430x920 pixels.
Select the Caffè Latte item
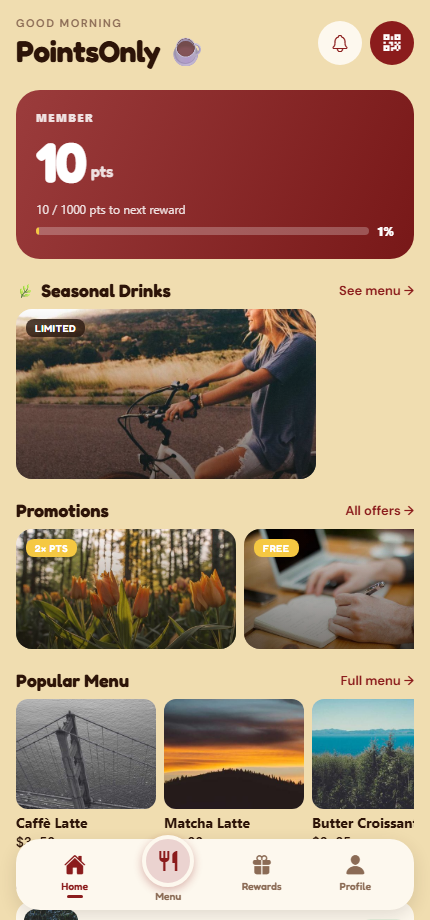(x=86, y=769)
